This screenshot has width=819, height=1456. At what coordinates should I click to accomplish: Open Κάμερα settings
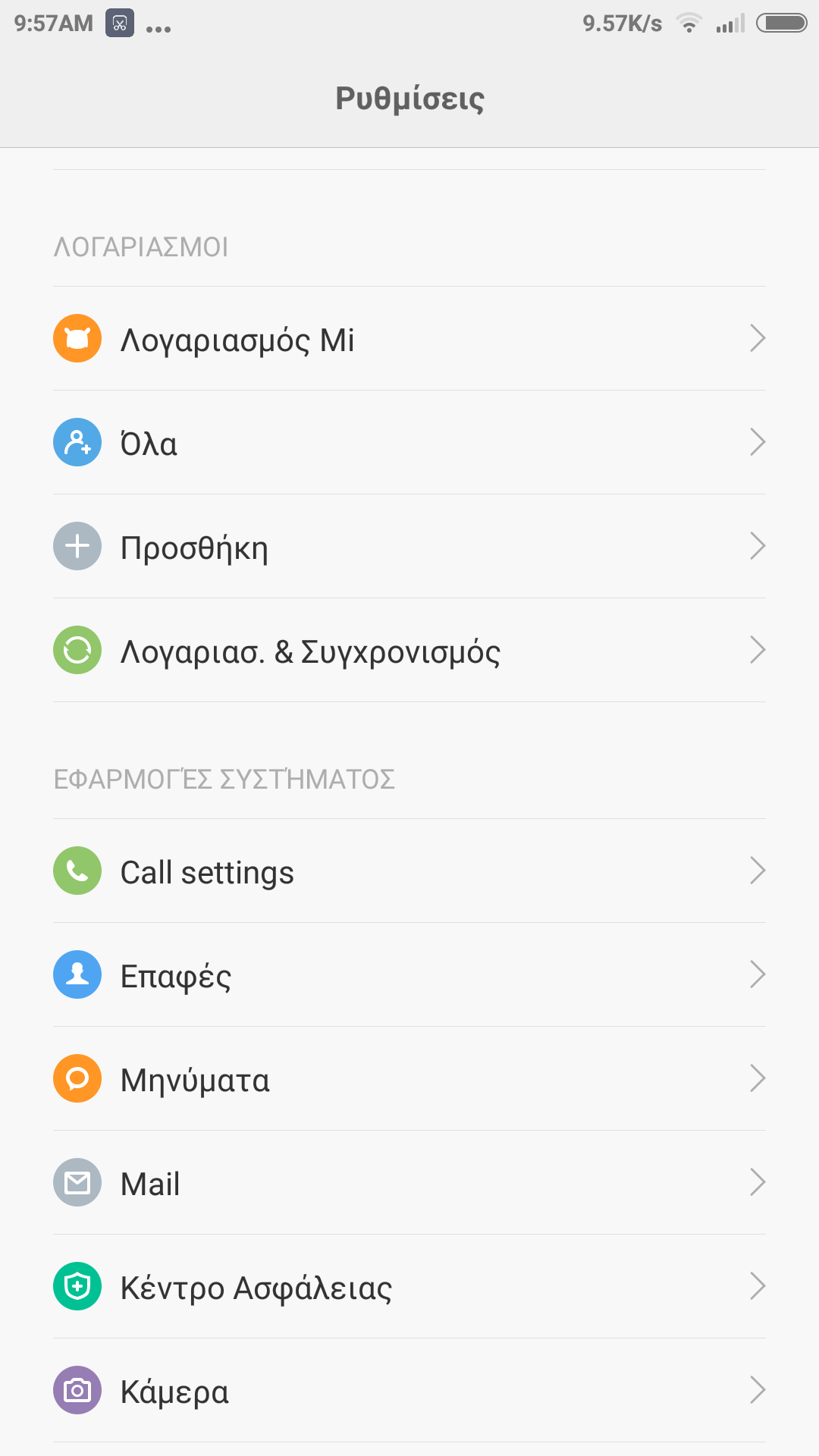point(409,1391)
